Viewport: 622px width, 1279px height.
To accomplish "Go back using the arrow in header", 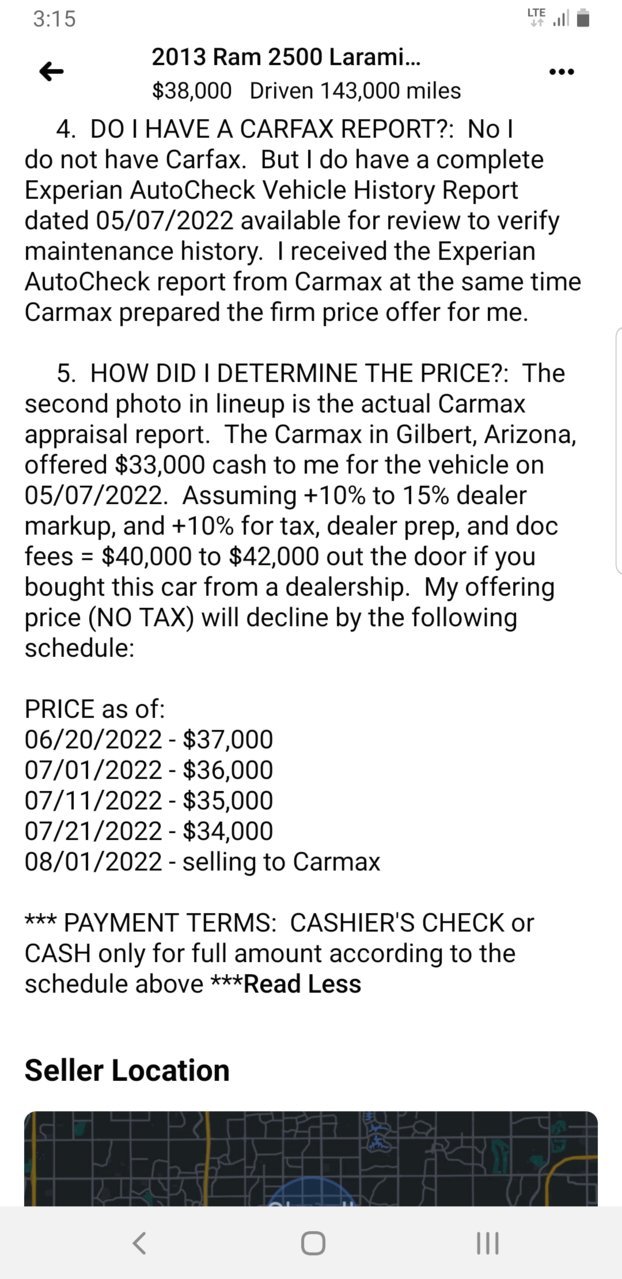I will (51, 71).
